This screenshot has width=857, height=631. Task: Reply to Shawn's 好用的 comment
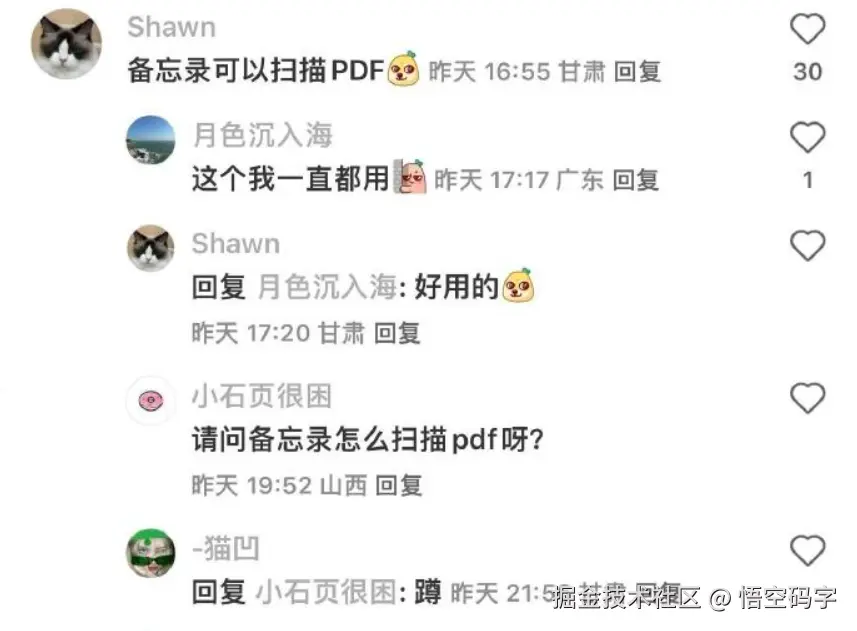pyautogui.click(x=397, y=333)
